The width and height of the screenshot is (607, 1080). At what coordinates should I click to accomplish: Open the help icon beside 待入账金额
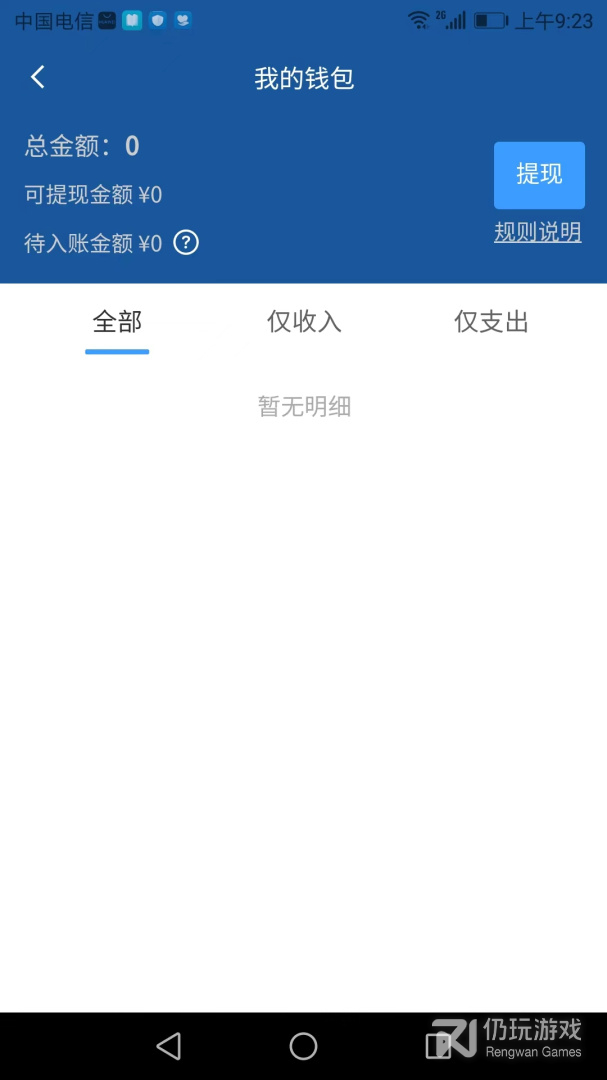click(186, 242)
